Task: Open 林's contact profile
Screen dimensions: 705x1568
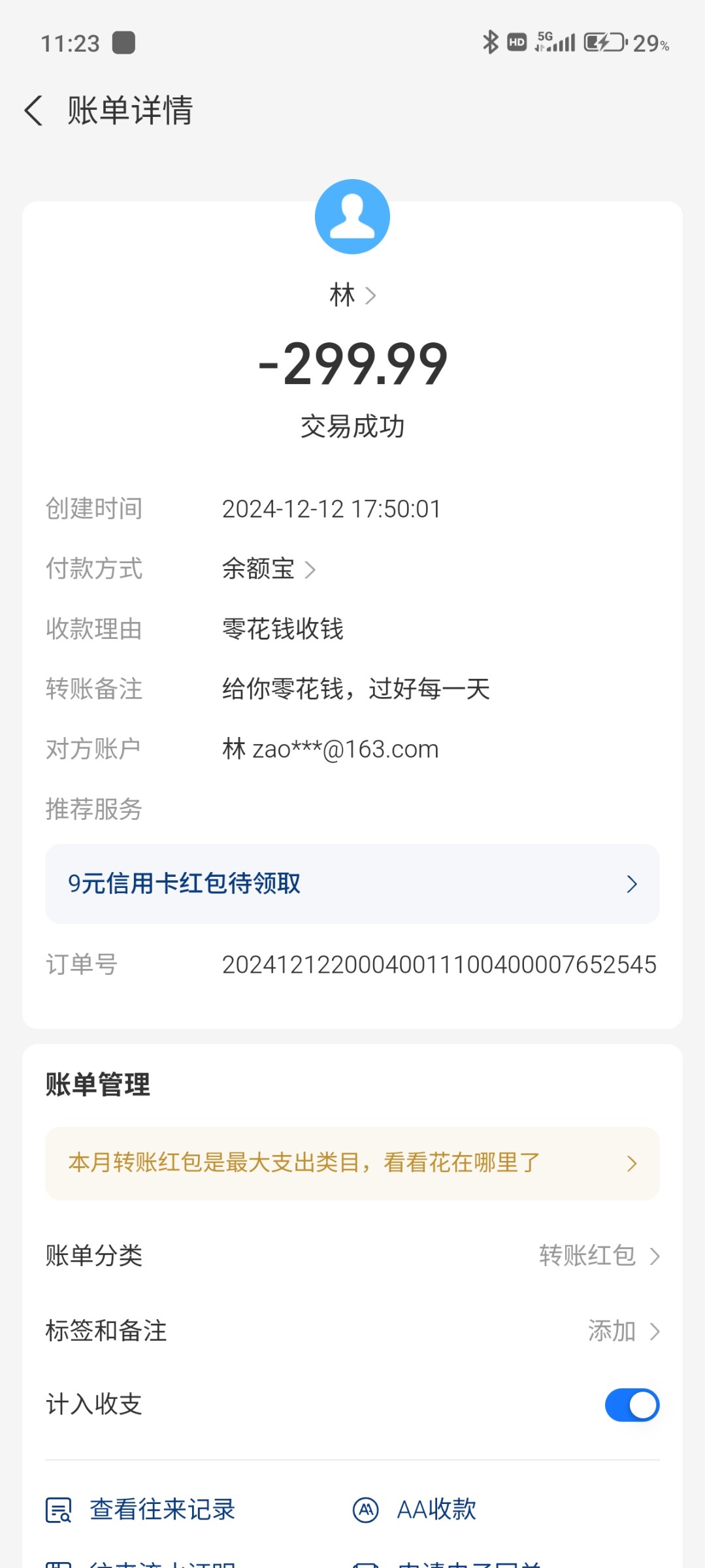Action: (x=352, y=295)
